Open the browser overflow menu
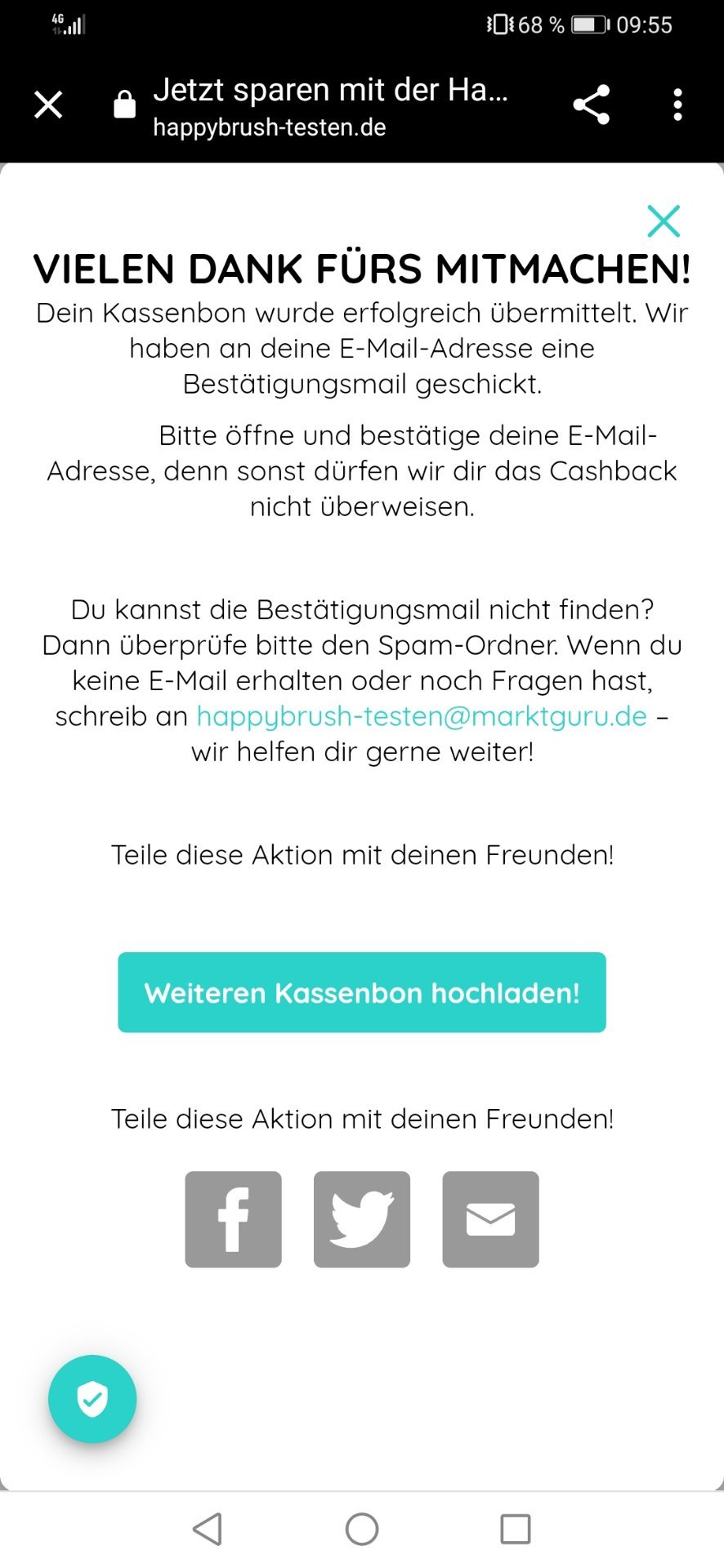 pos(677,105)
